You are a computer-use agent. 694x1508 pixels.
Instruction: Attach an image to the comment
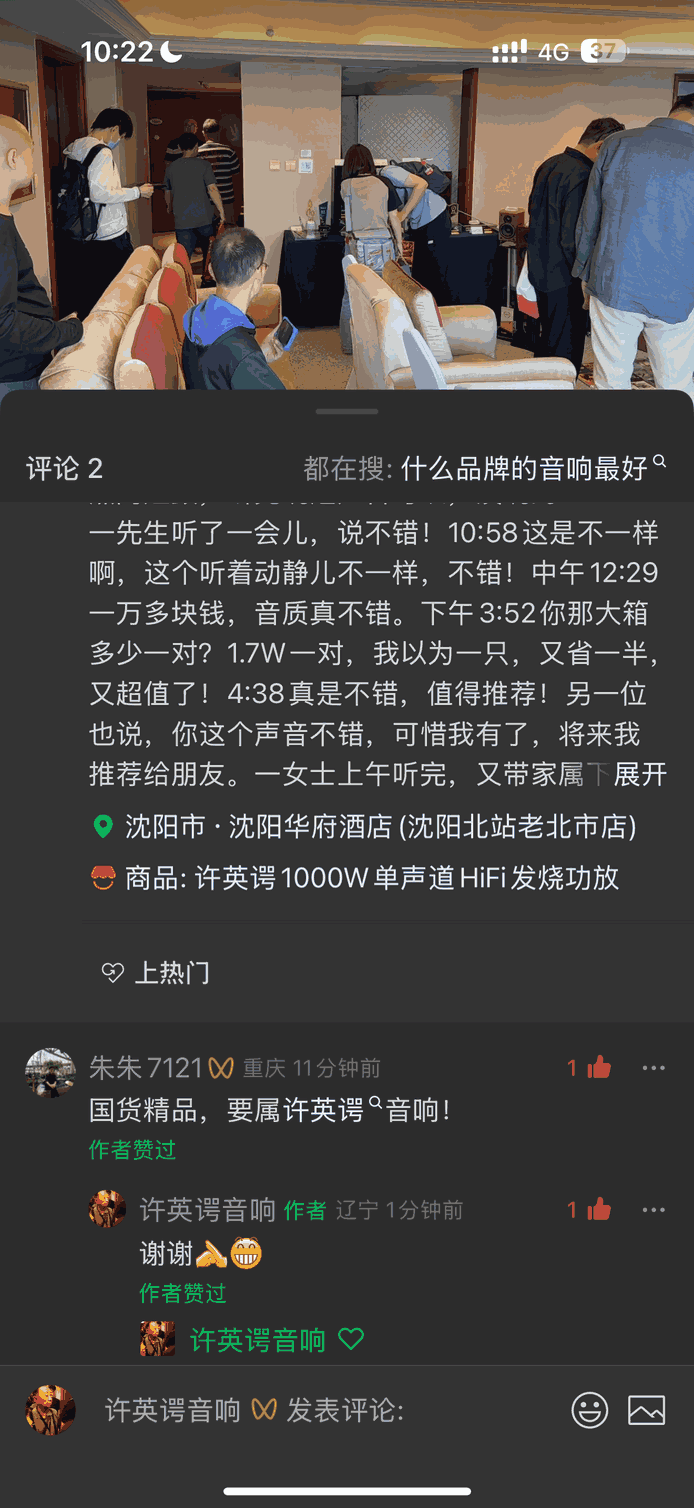pyautogui.click(x=646, y=1410)
